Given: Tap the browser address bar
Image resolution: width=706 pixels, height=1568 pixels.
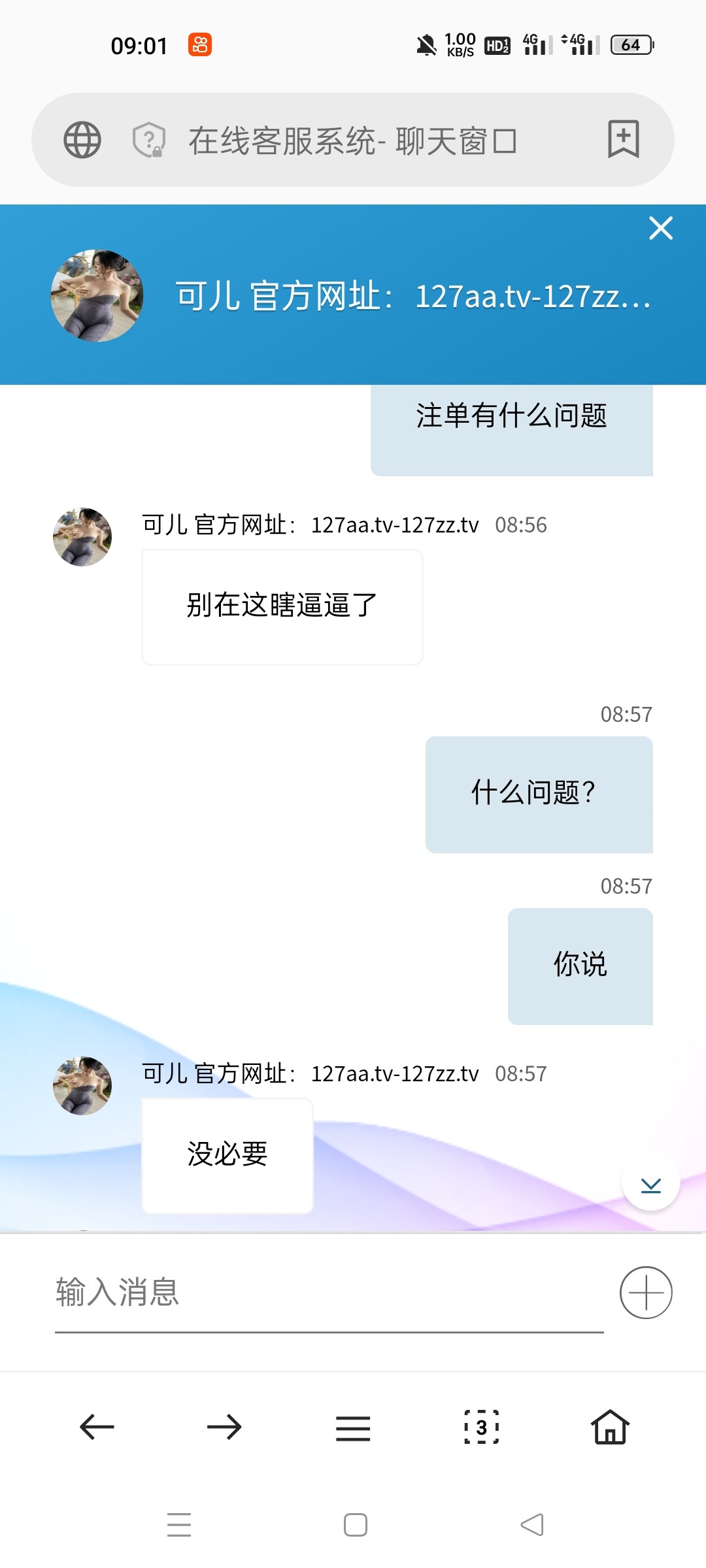Looking at the screenshot, I should coord(353,140).
